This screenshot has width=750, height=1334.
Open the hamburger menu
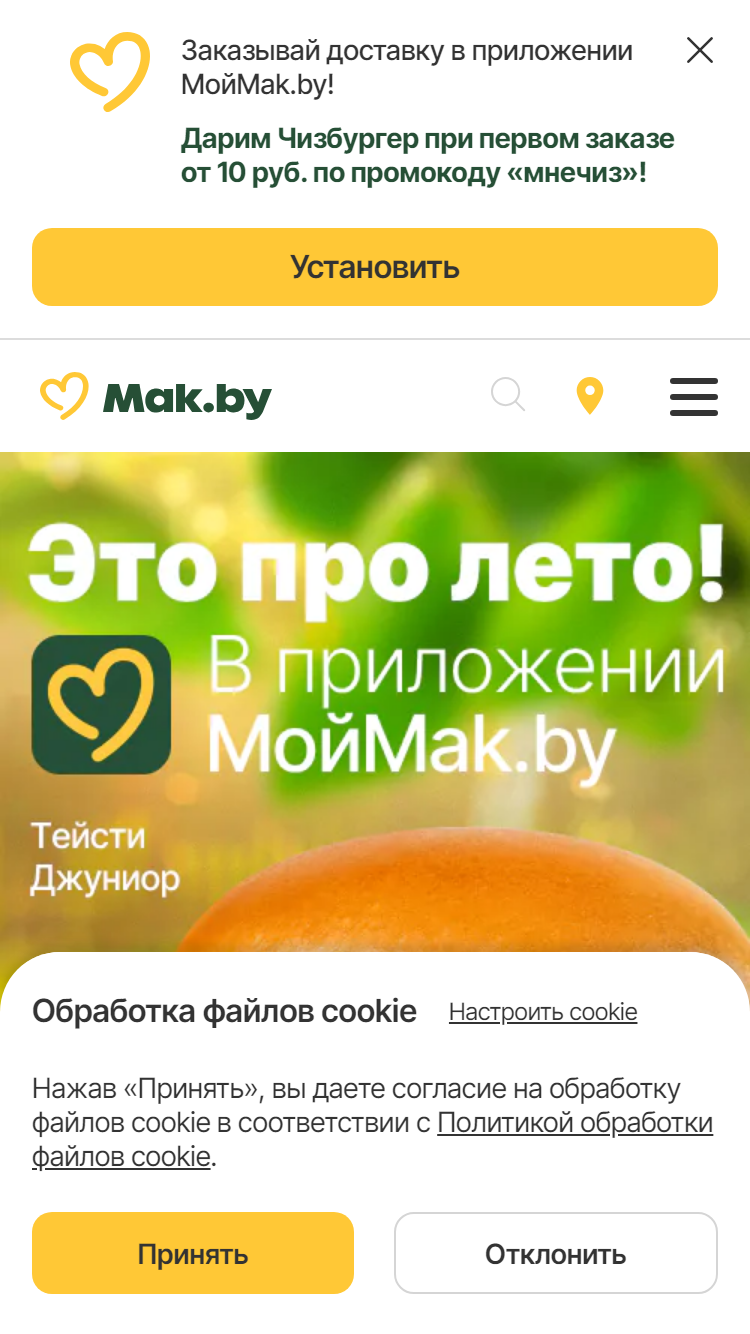694,397
